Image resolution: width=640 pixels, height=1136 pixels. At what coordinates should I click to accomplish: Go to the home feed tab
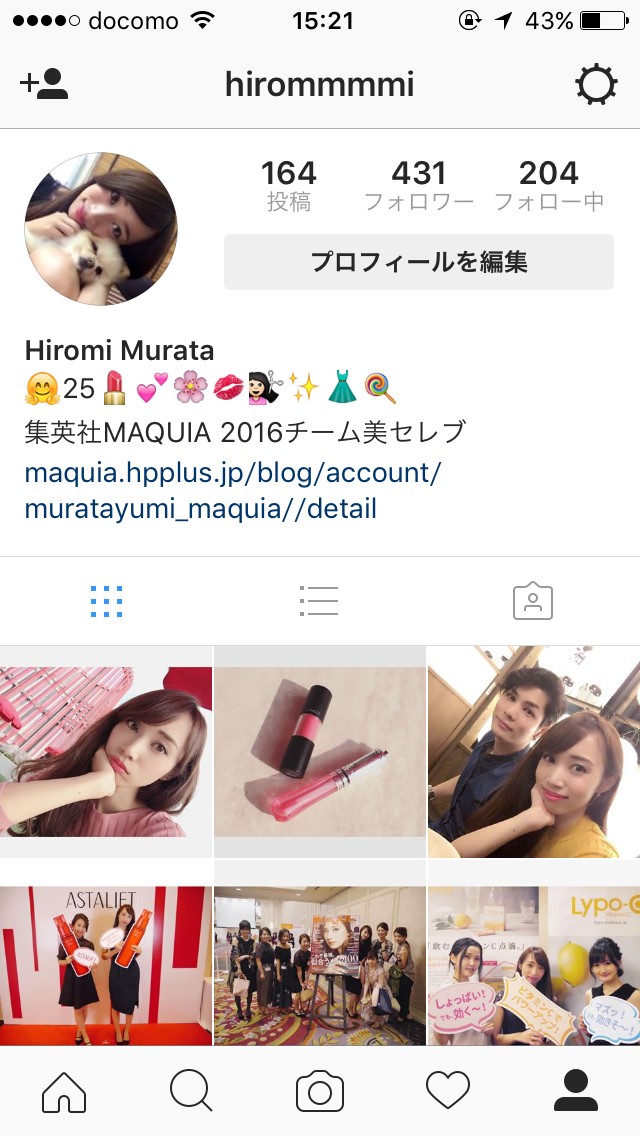(x=64, y=1091)
